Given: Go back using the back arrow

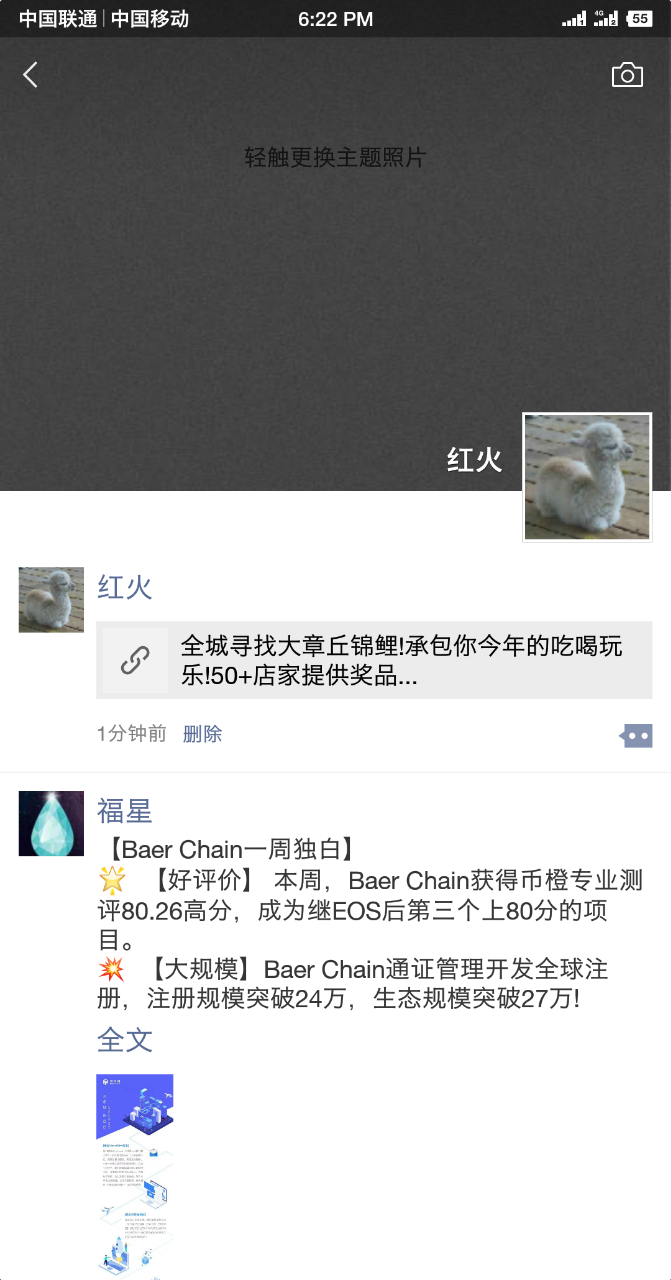Looking at the screenshot, I should [31, 75].
